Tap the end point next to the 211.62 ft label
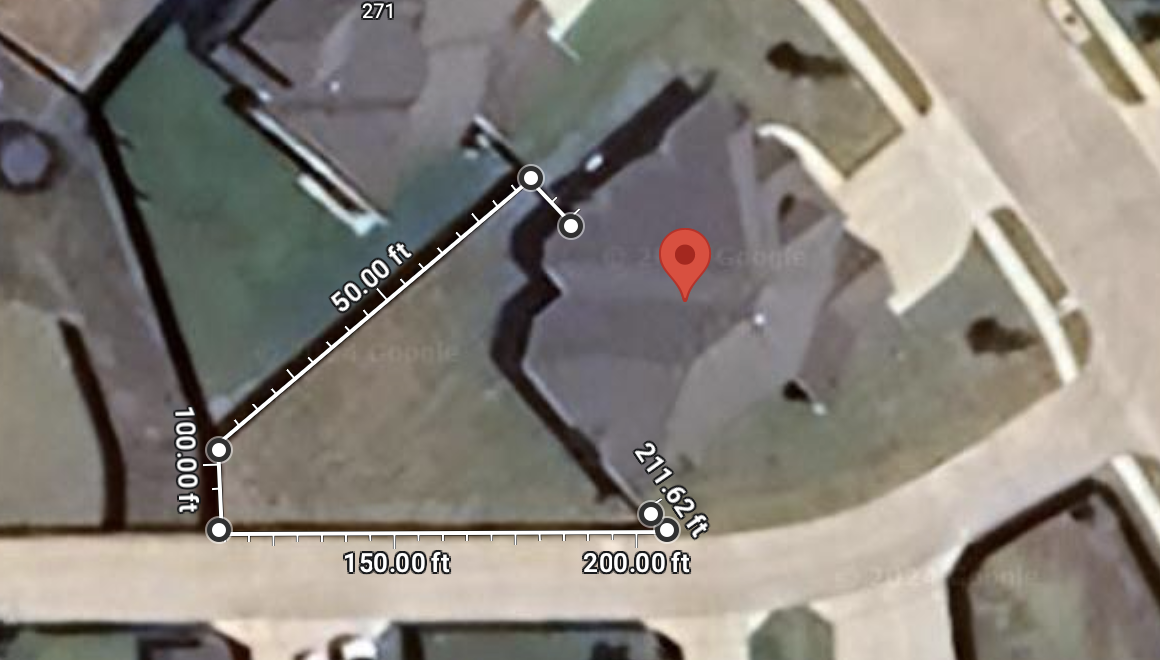1160x660 pixels. click(x=650, y=514)
